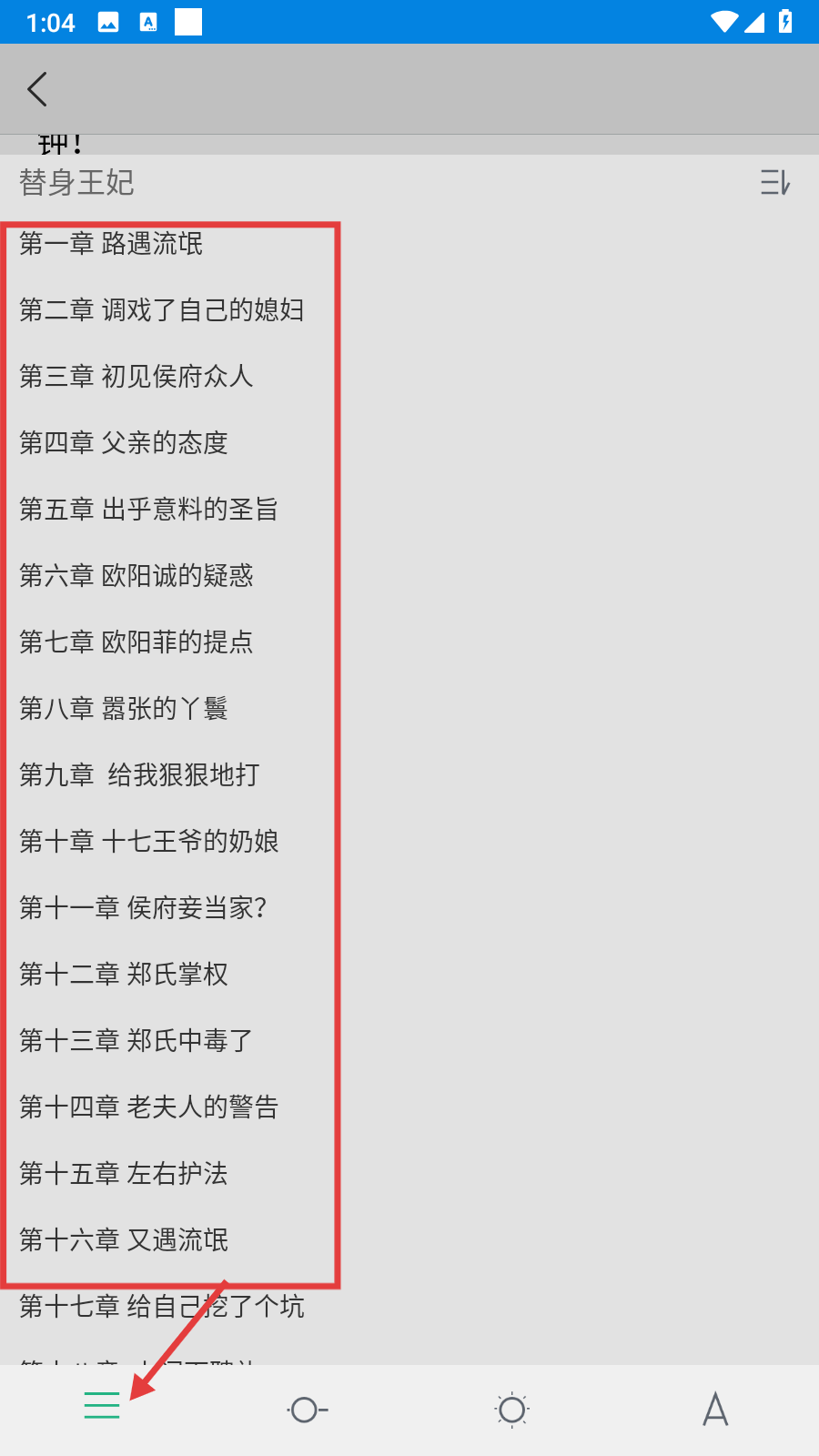Screen dimensions: 819x1456
Task: Open the brightness settings
Action: click(512, 1410)
